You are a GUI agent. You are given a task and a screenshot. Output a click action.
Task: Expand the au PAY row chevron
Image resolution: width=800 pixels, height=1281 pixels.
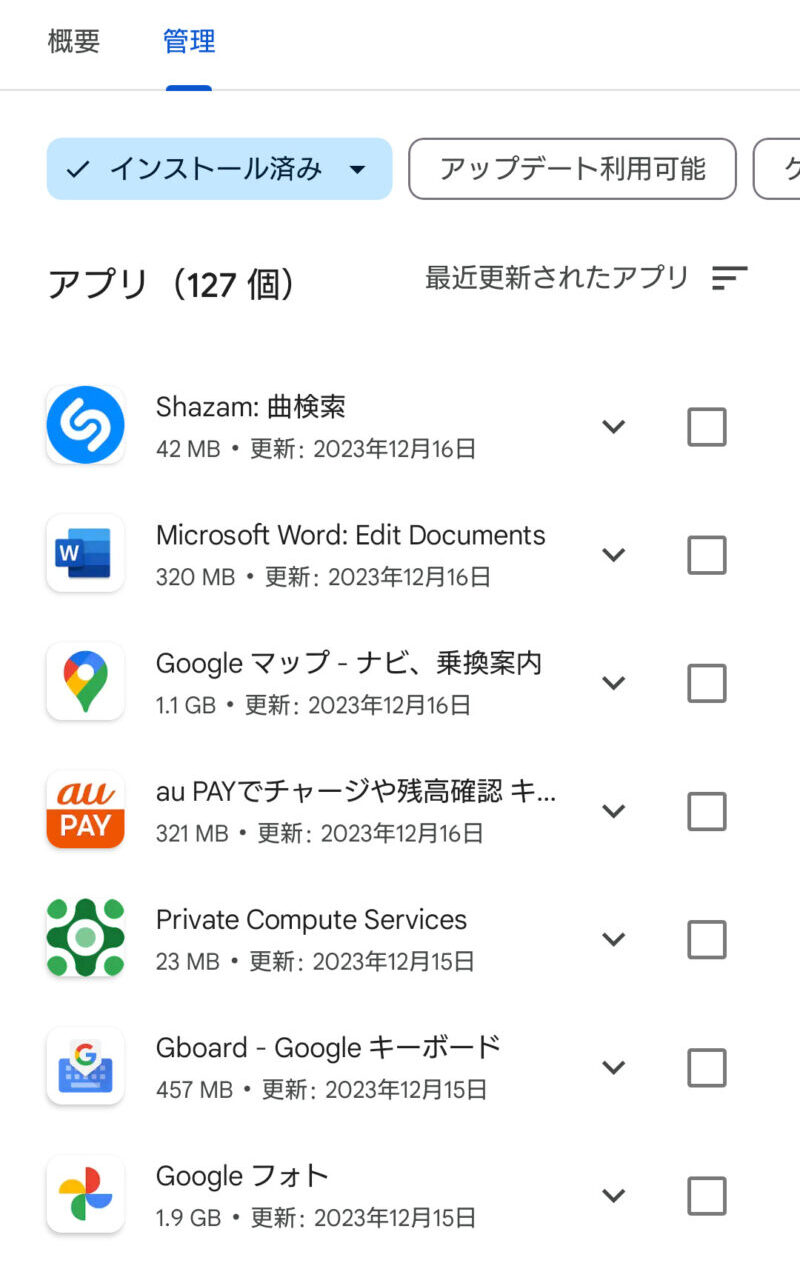point(613,811)
